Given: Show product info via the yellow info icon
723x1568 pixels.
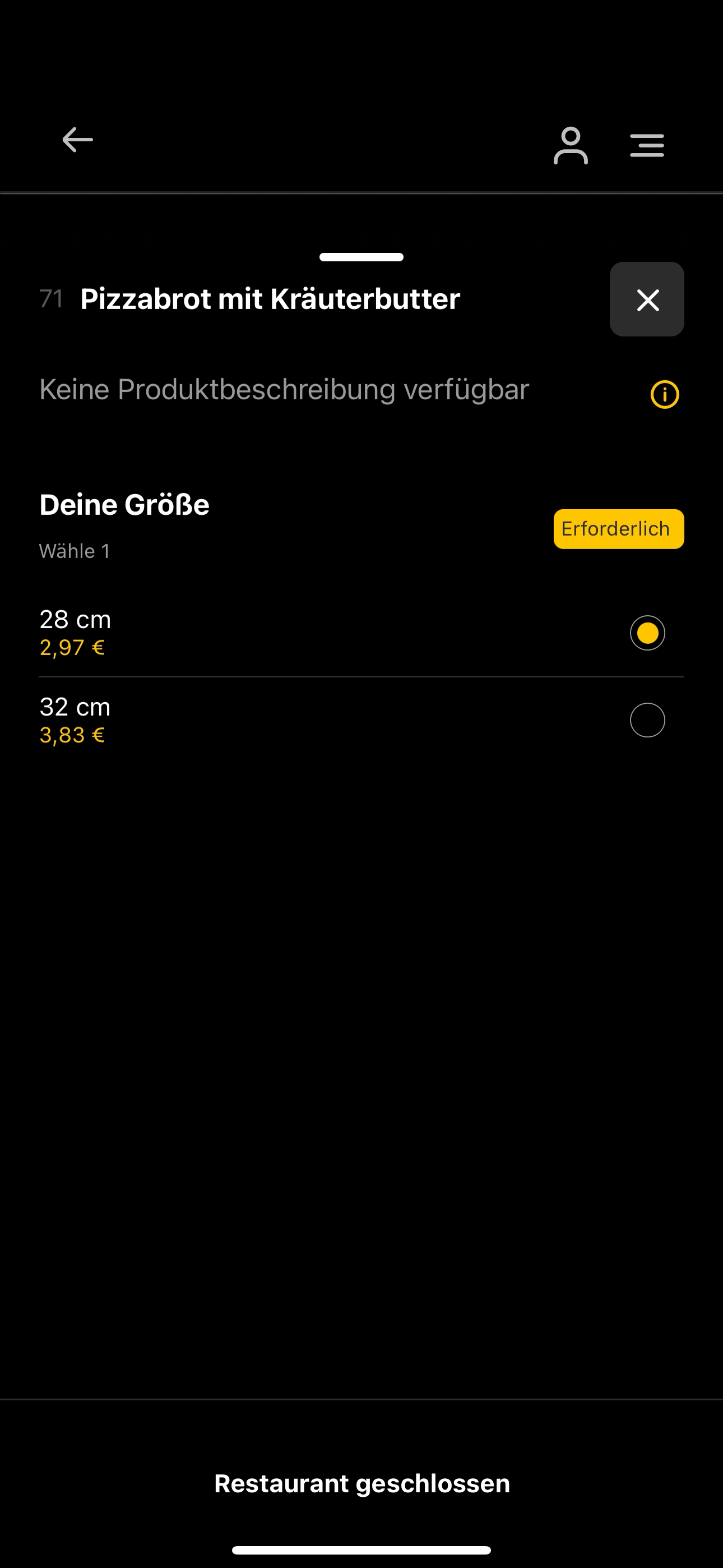Looking at the screenshot, I should click(x=665, y=394).
